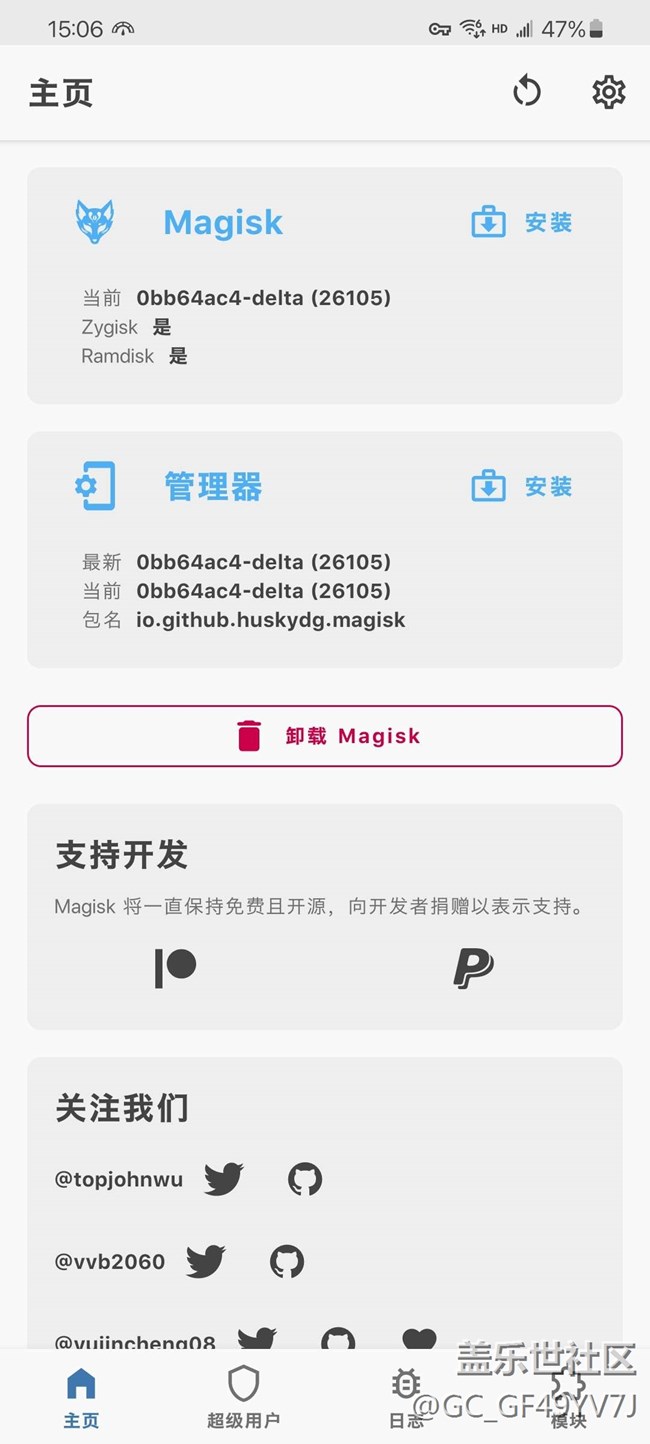Select the 主页 tab
Viewport: 650px width, 1444px height.
tap(81, 1397)
